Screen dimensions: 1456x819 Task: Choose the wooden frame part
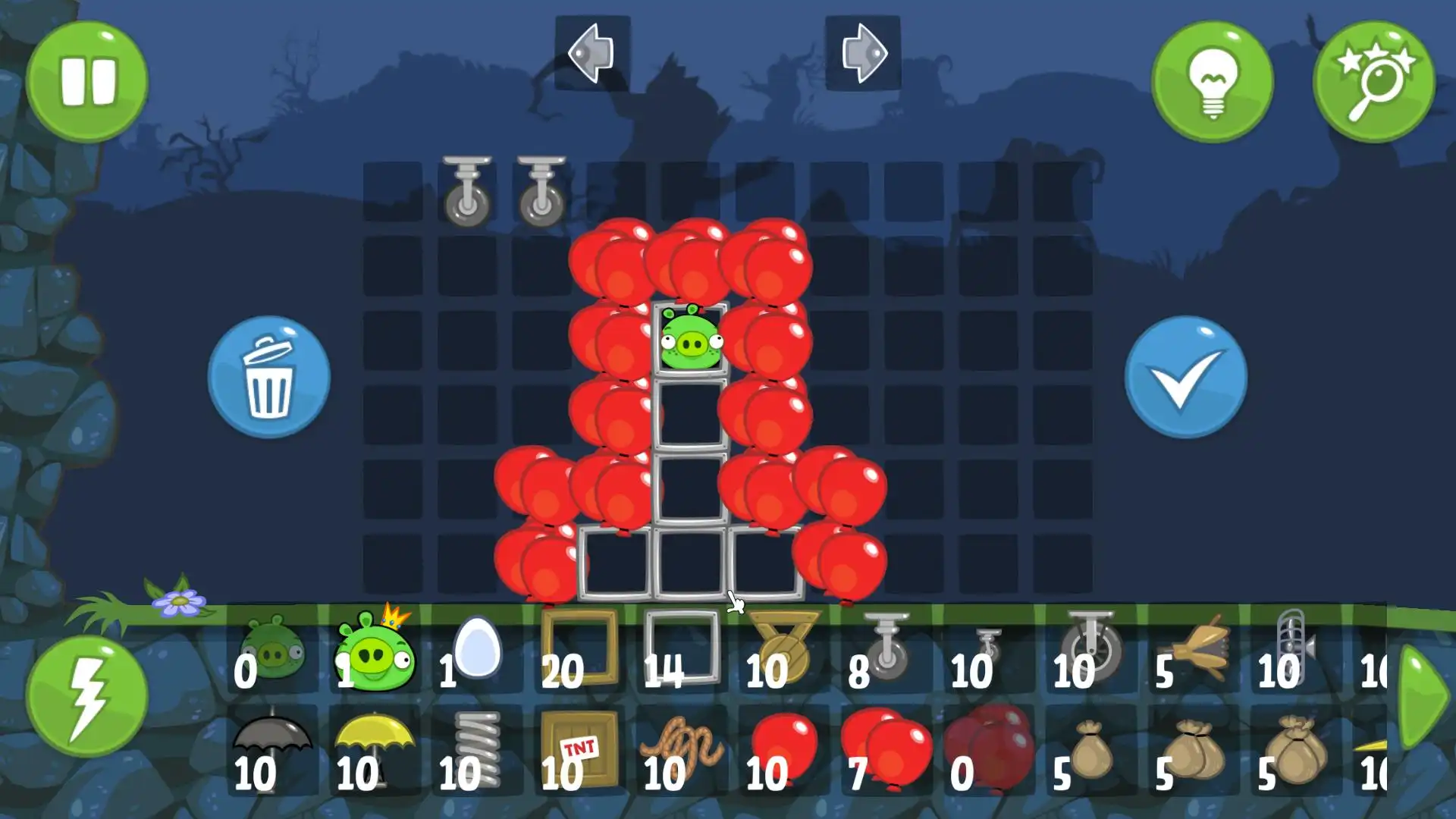coord(579,649)
